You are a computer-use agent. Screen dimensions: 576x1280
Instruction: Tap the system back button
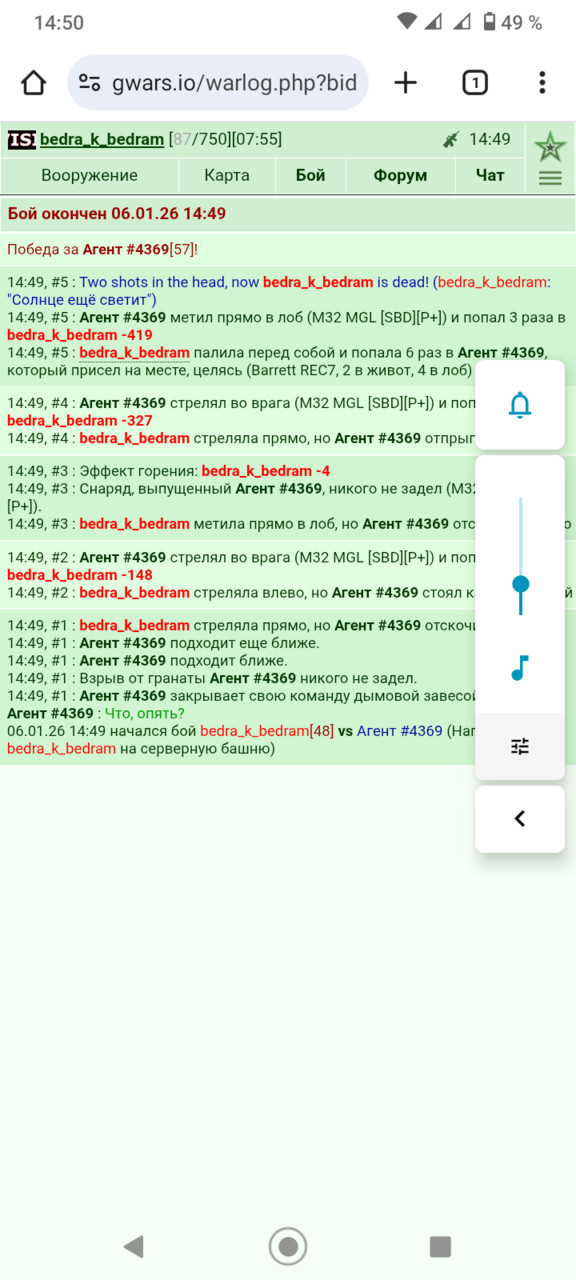pyautogui.click(x=133, y=1246)
